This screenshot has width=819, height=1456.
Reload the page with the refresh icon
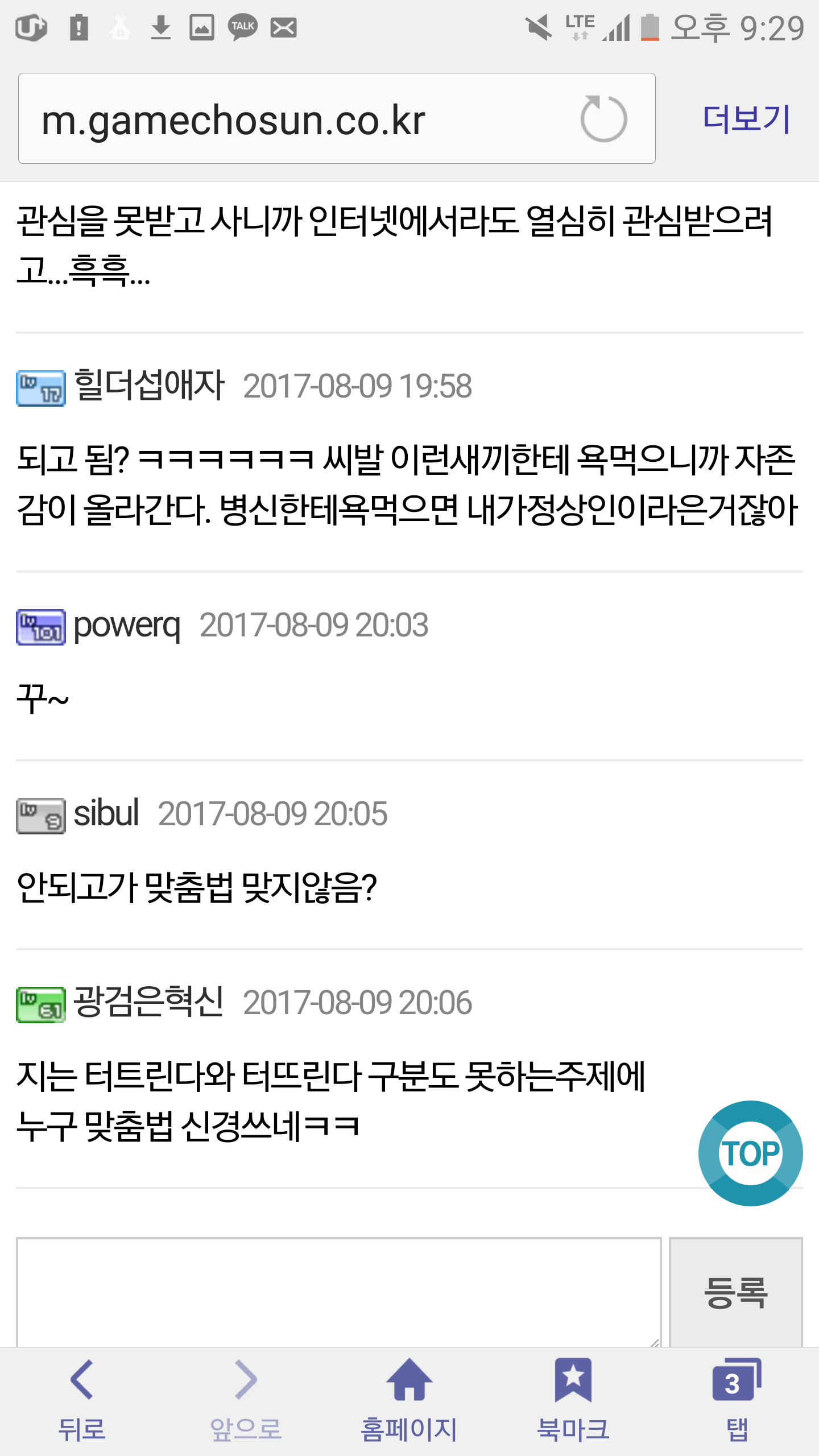[x=603, y=118]
